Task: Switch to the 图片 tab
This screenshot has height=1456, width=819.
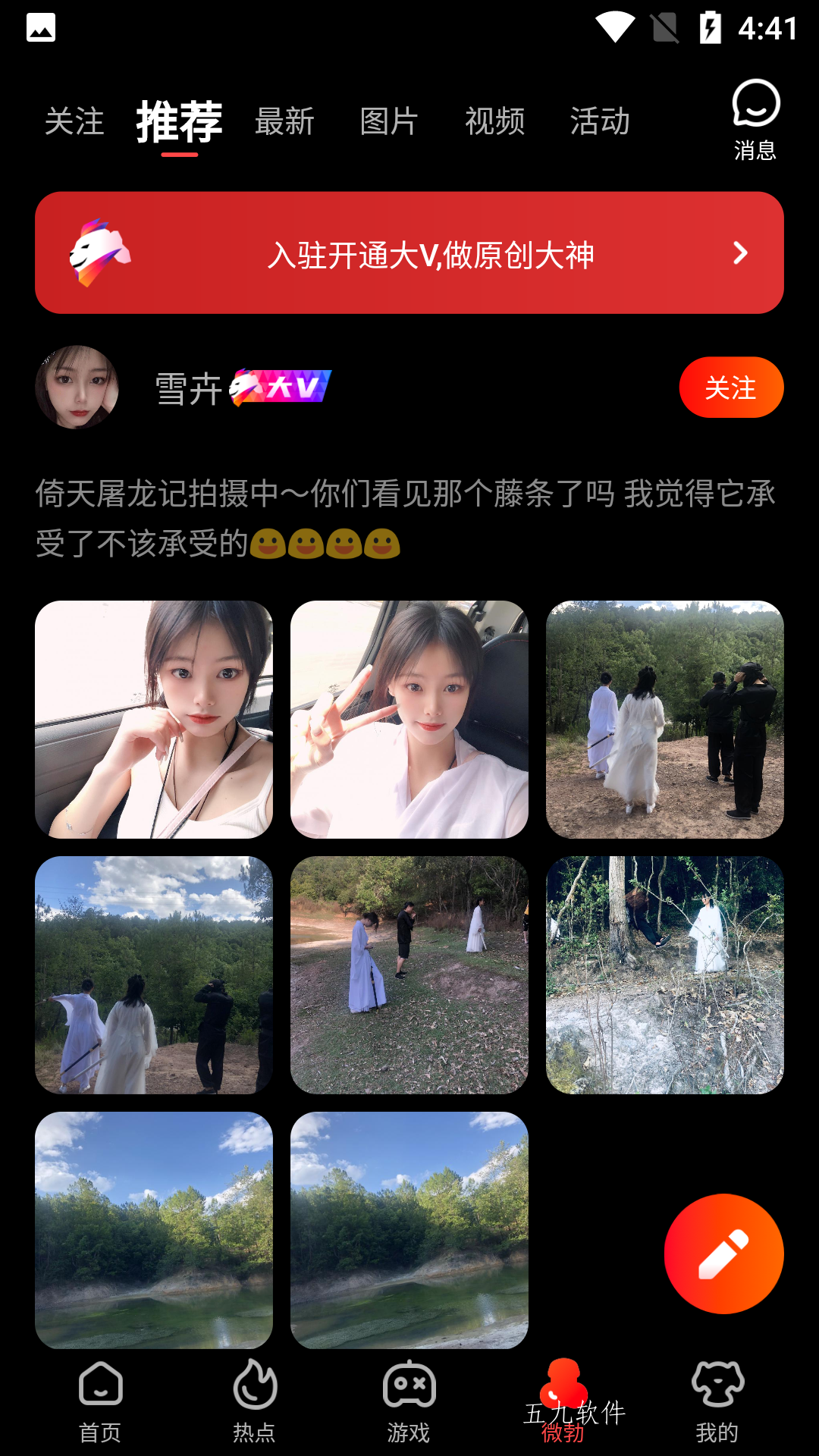Action: tap(389, 121)
